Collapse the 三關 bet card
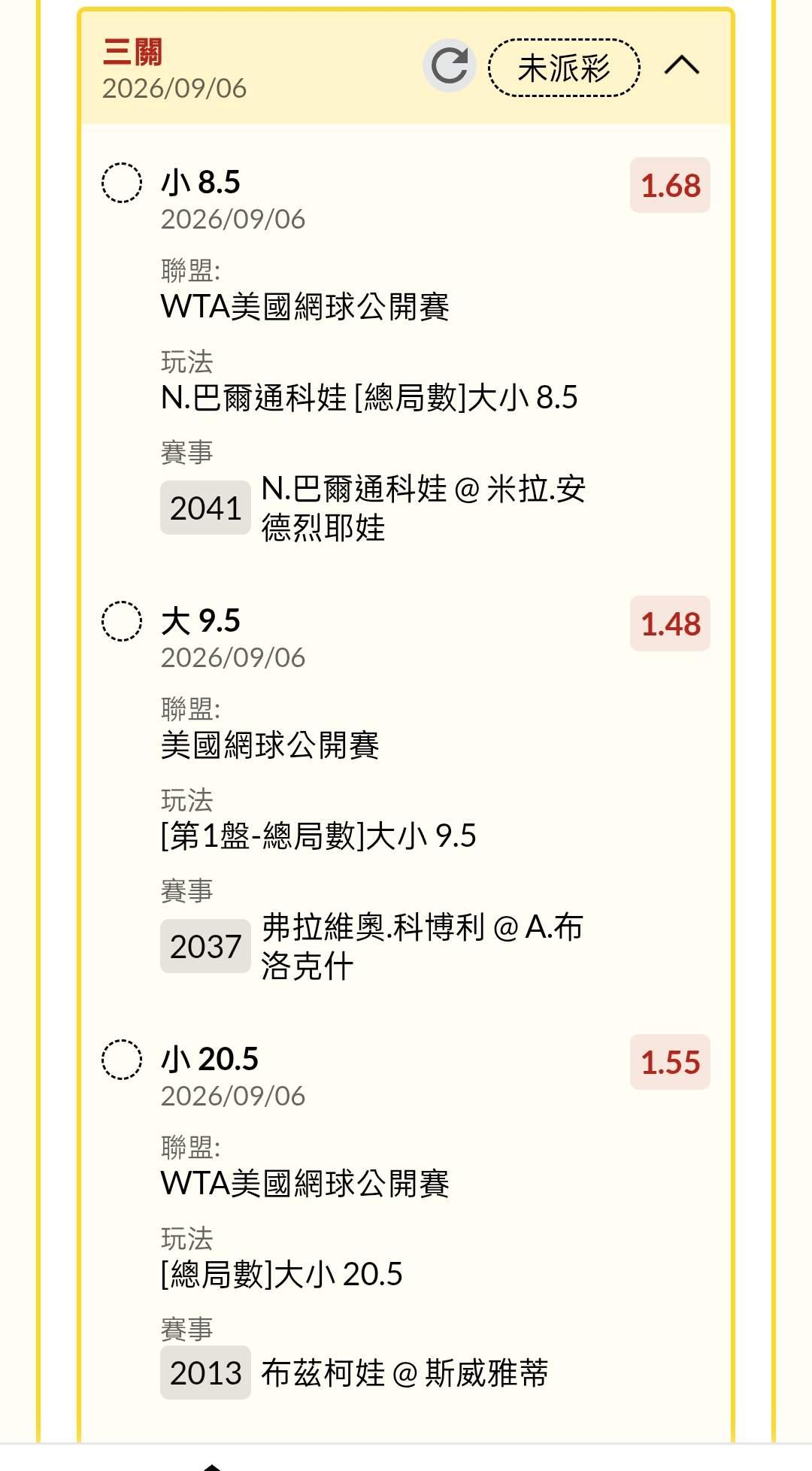Viewport: 812px width, 1471px height. tap(682, 66)
